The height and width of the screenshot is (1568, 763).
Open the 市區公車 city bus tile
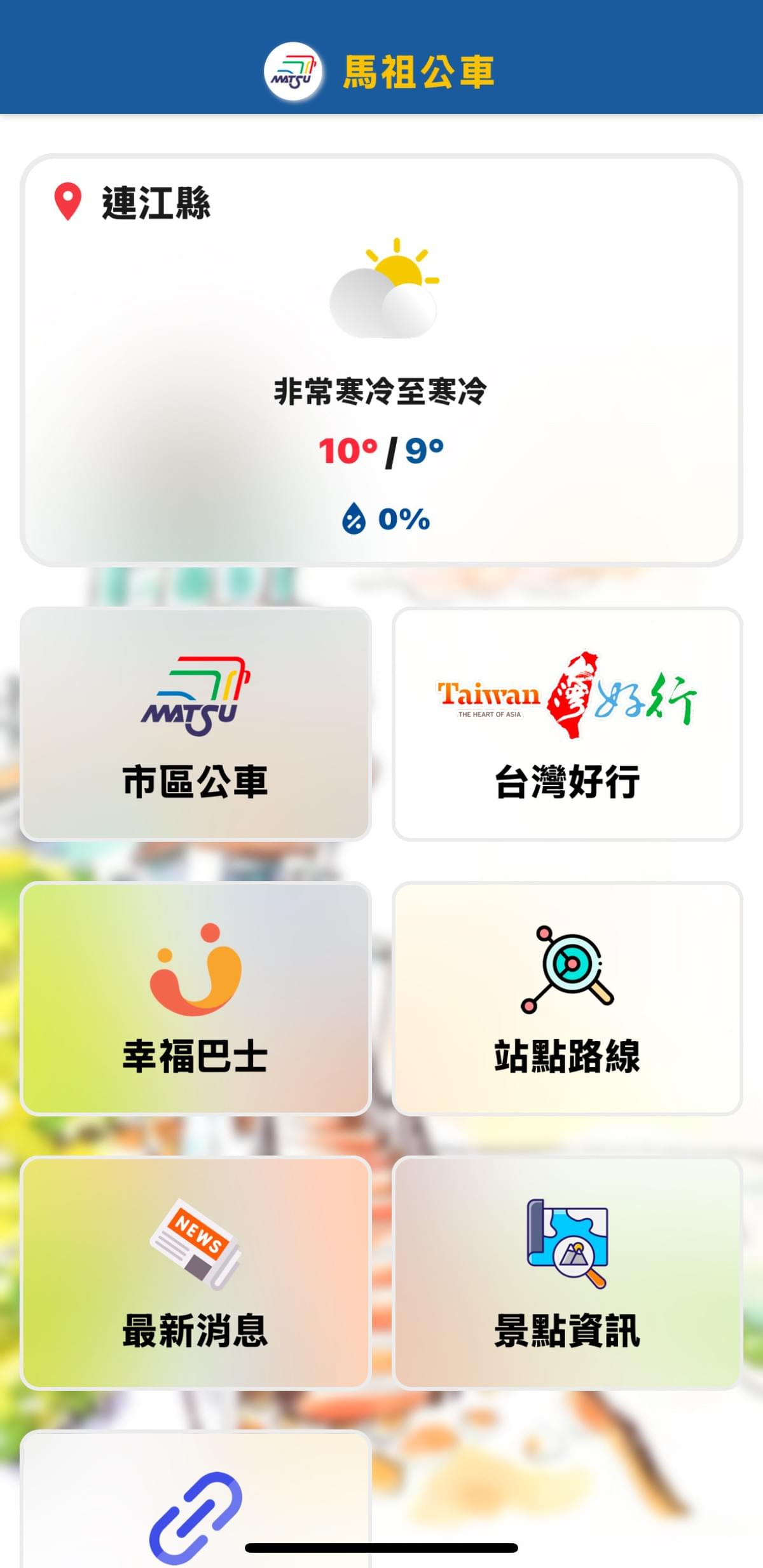coord(195,725)
